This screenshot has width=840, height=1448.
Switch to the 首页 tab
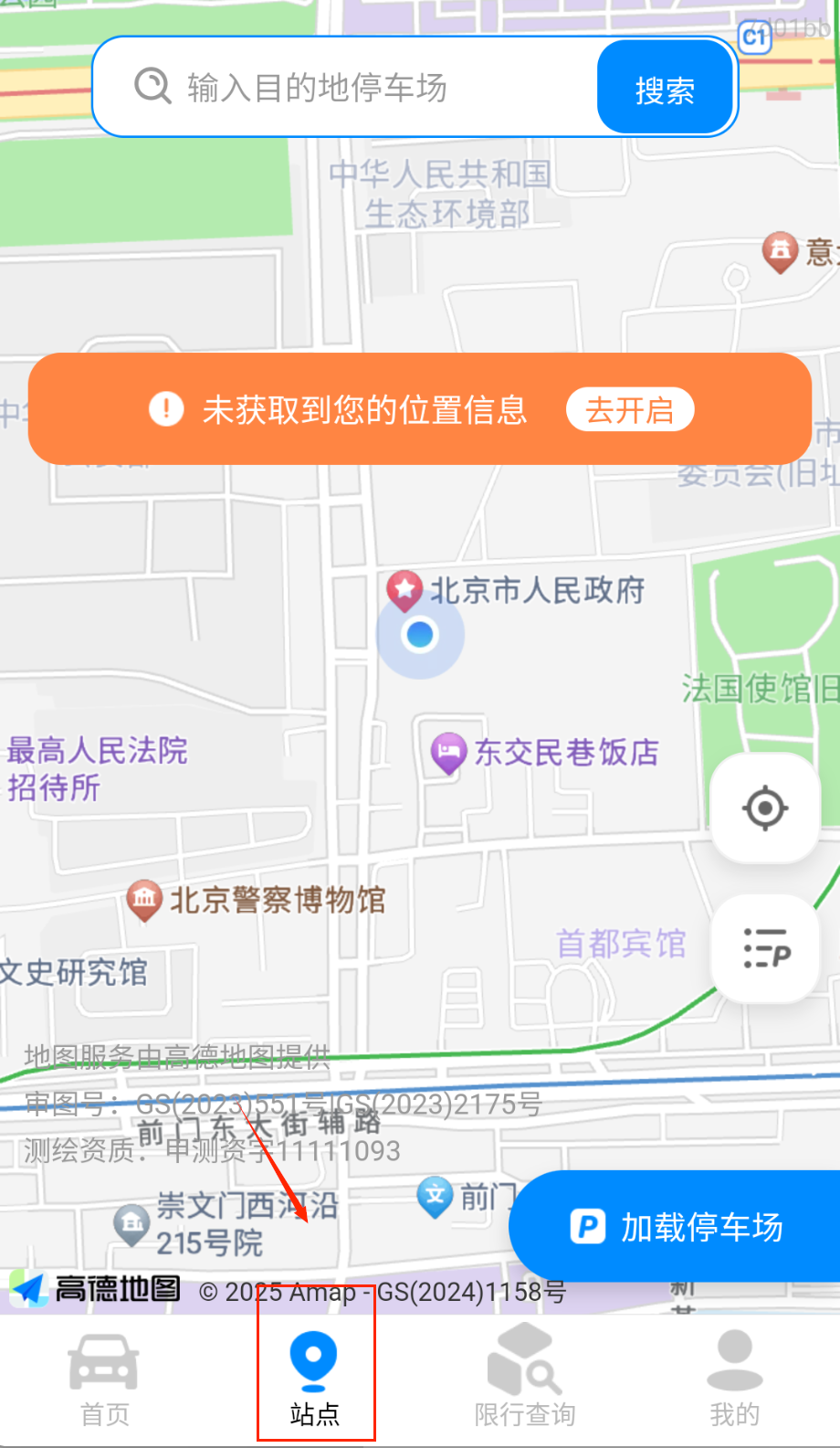pyautogui.click(x=104, y=1379)
